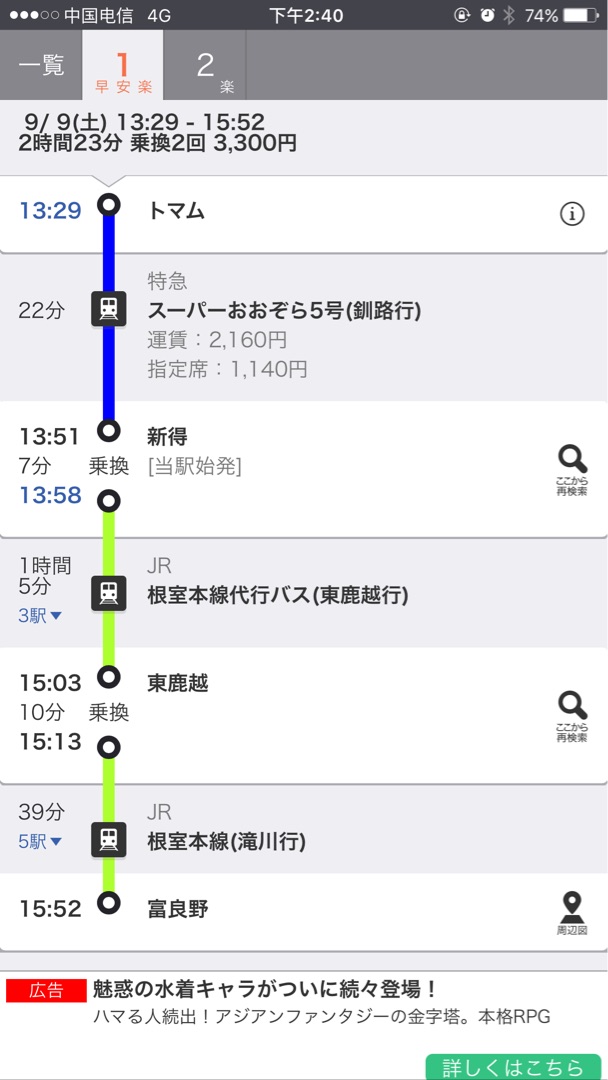Re-search from 新得 station
The height and width of the screenshot is (1080, 608).
point(572,469)
